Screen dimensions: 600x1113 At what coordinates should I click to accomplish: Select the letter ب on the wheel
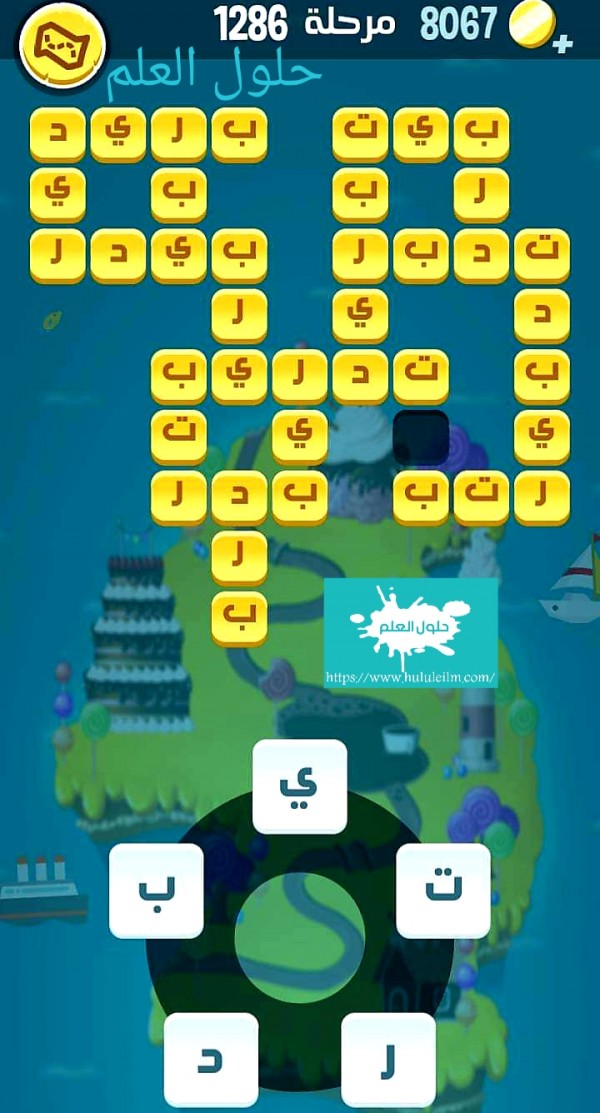pos(156,890)
